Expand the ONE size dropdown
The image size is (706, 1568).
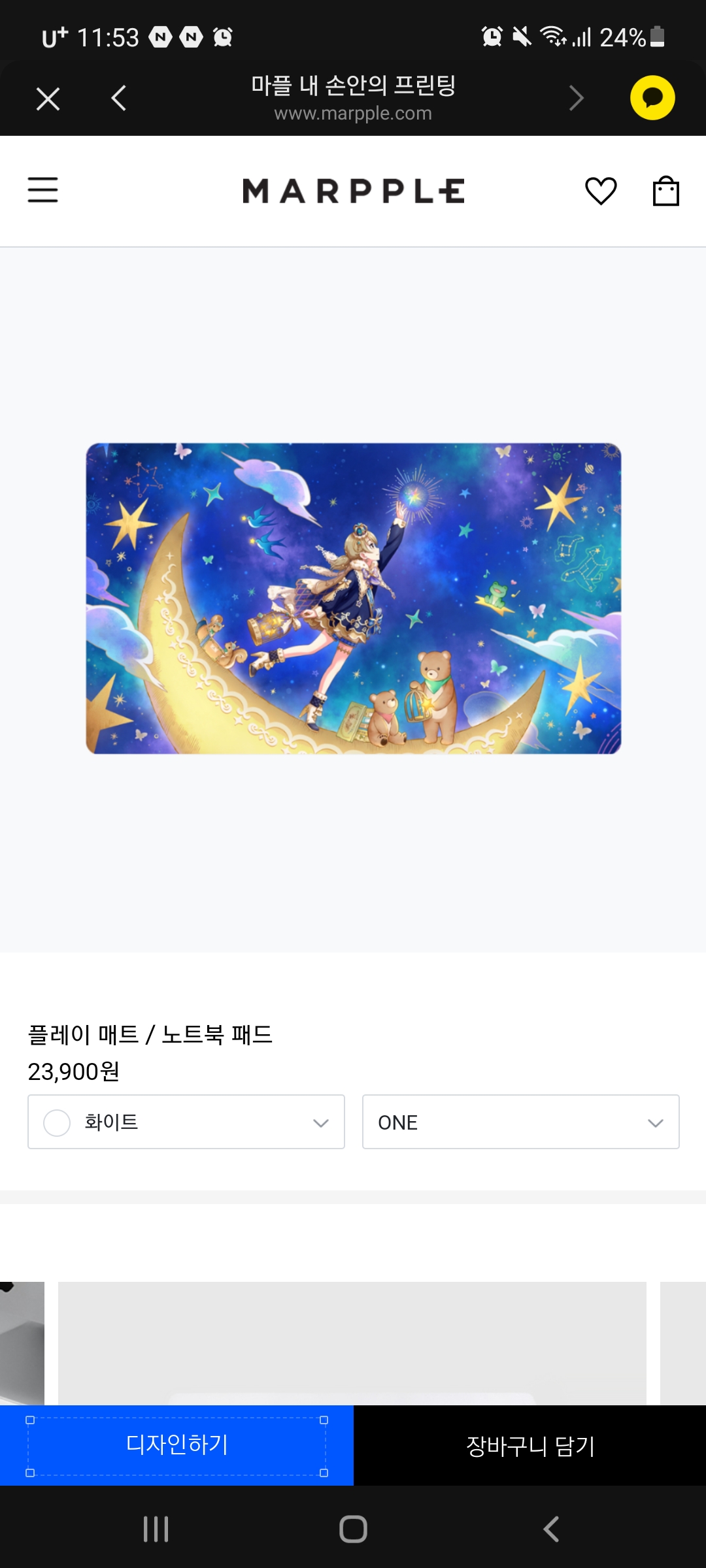pos(520,1122)
